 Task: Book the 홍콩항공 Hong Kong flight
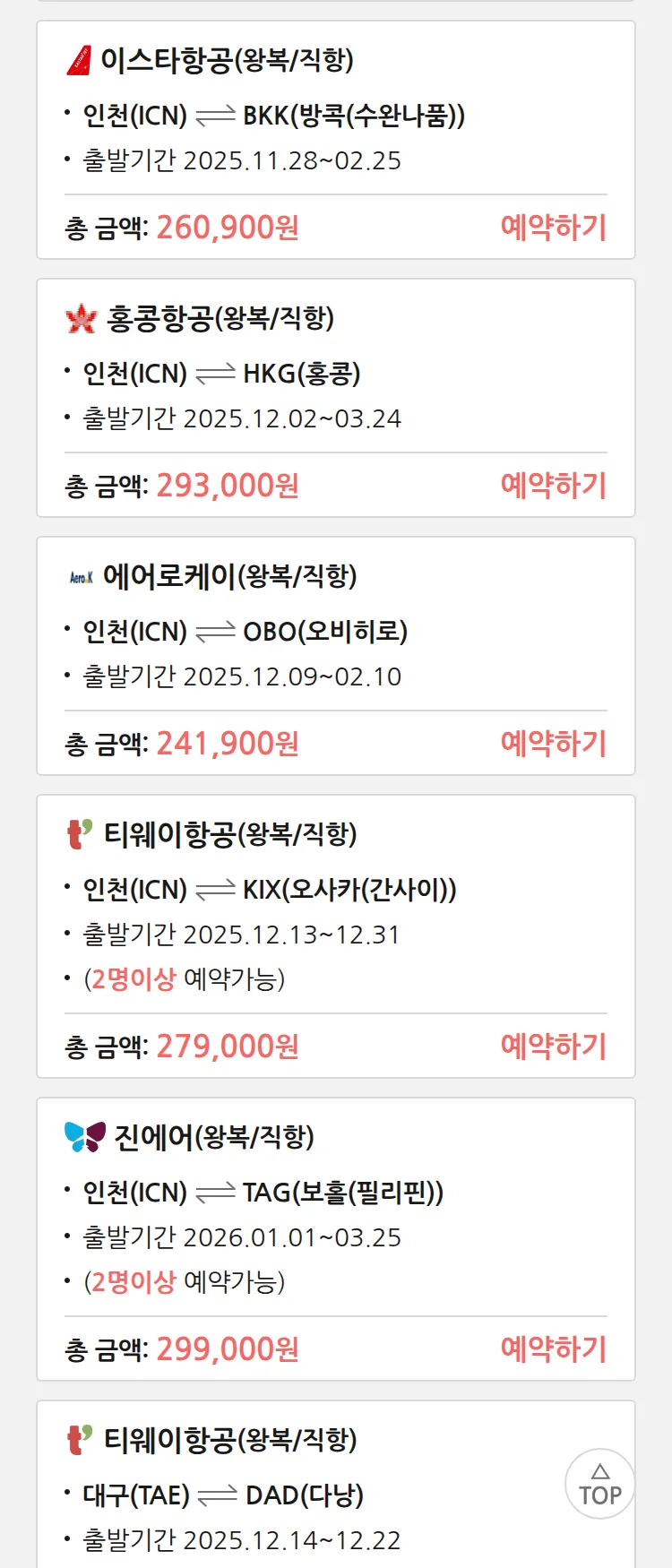(x=553, y=486)
